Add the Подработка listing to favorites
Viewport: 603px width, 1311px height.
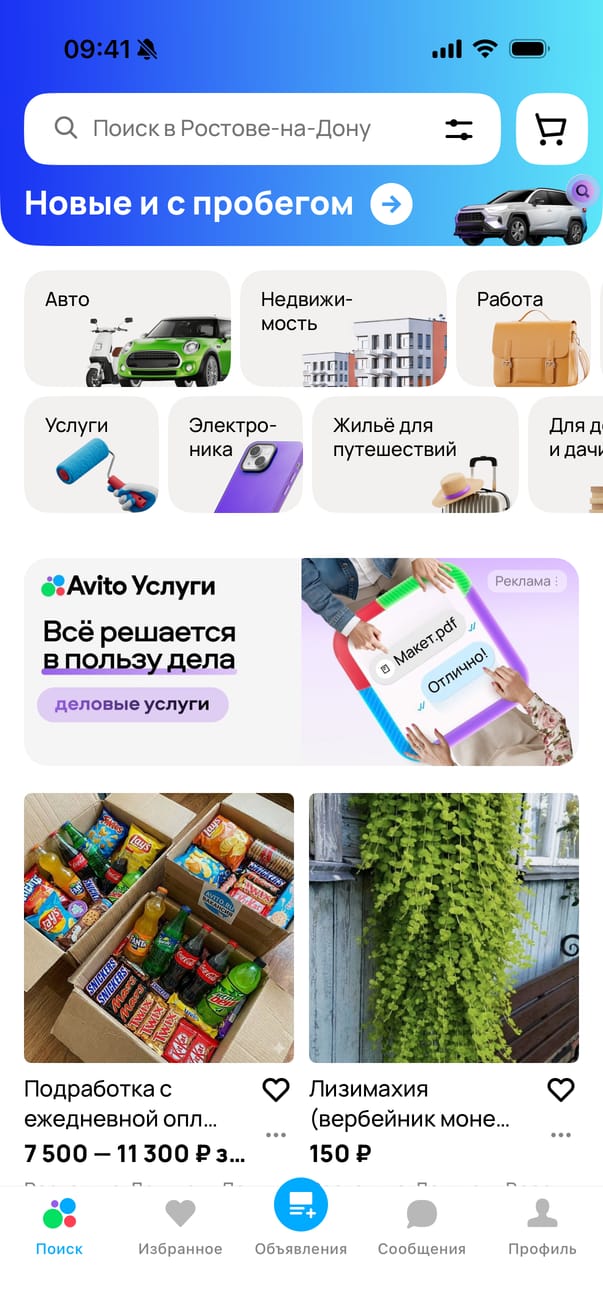tap(275, 1090)
